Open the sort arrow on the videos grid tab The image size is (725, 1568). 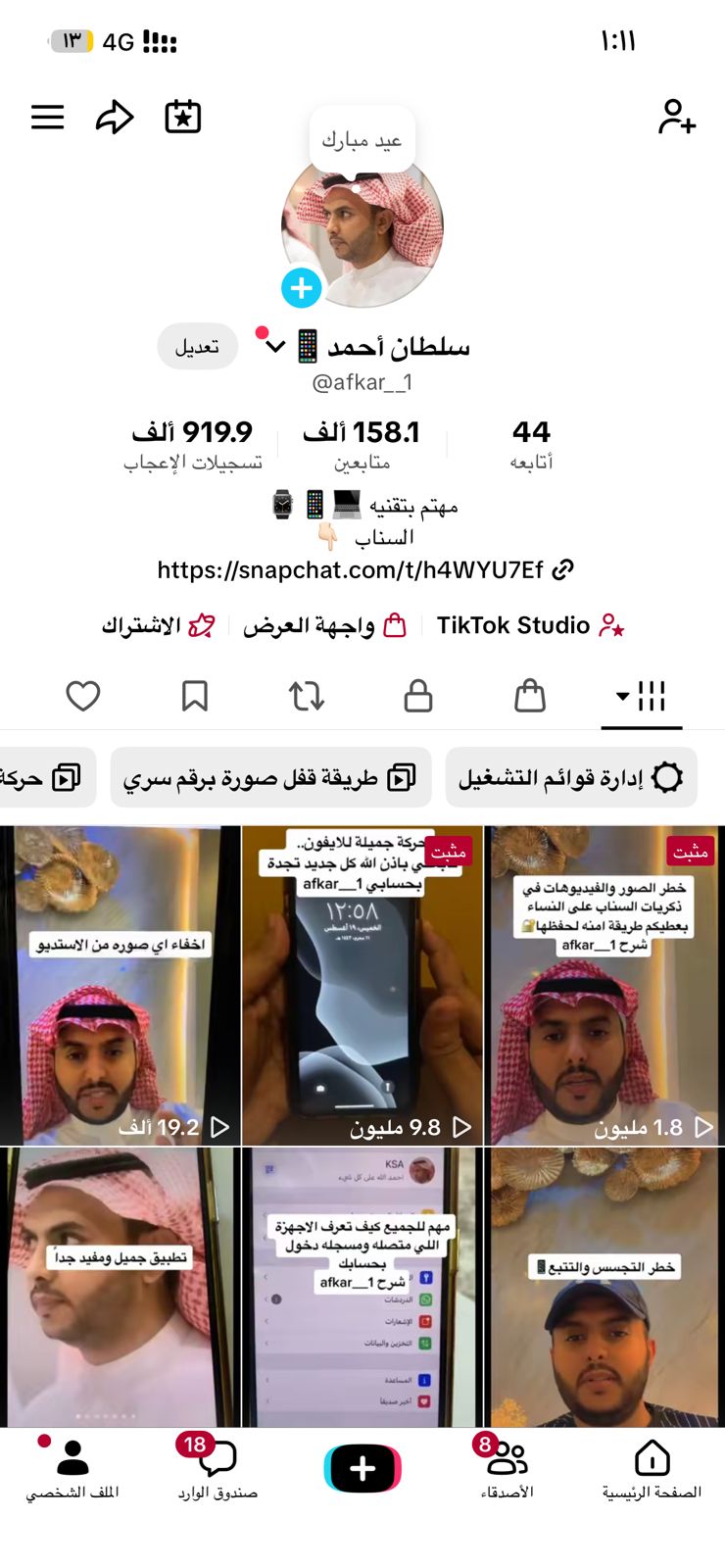point(622,696)
